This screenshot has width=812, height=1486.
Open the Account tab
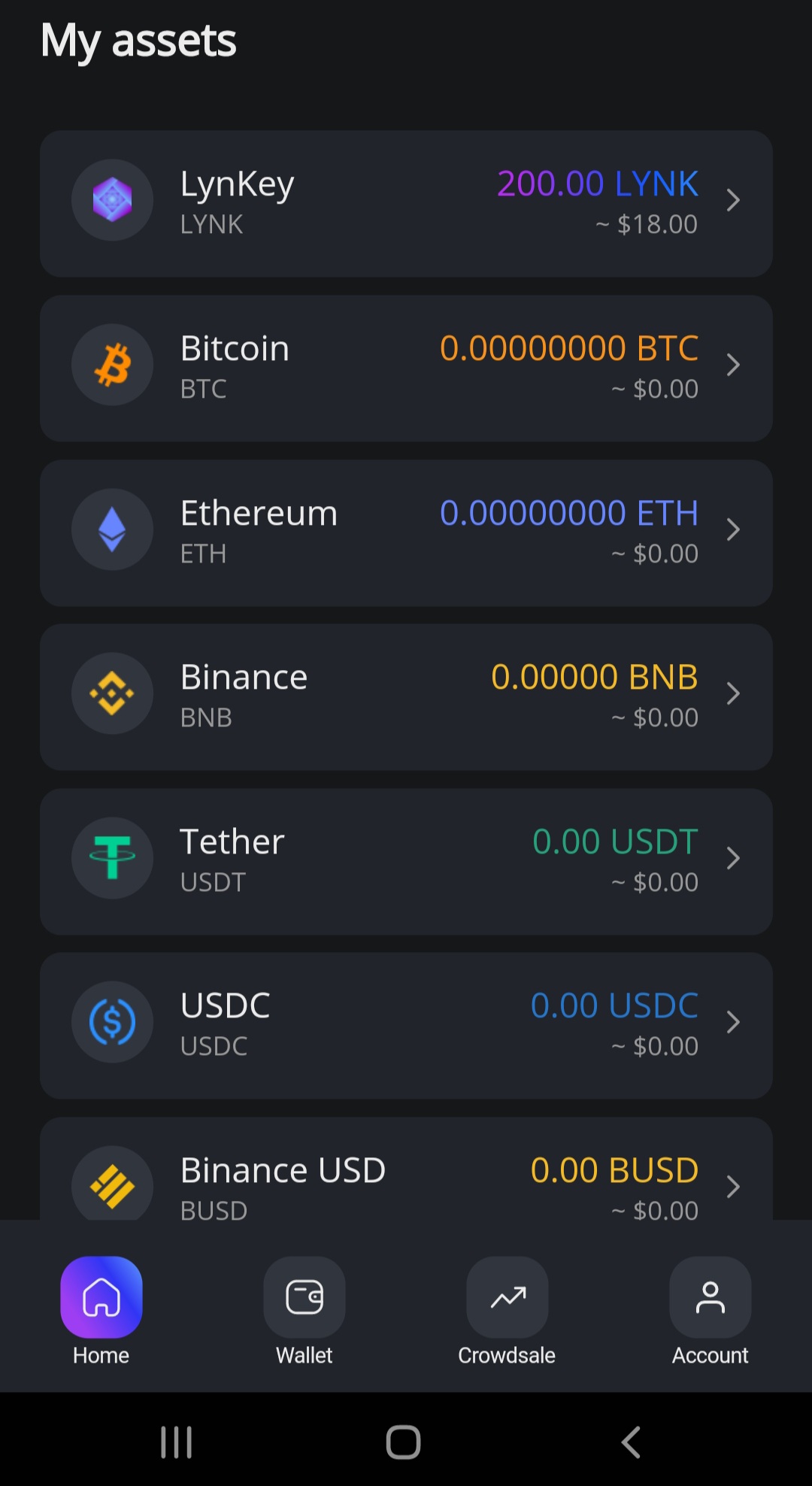(710, 1312)
